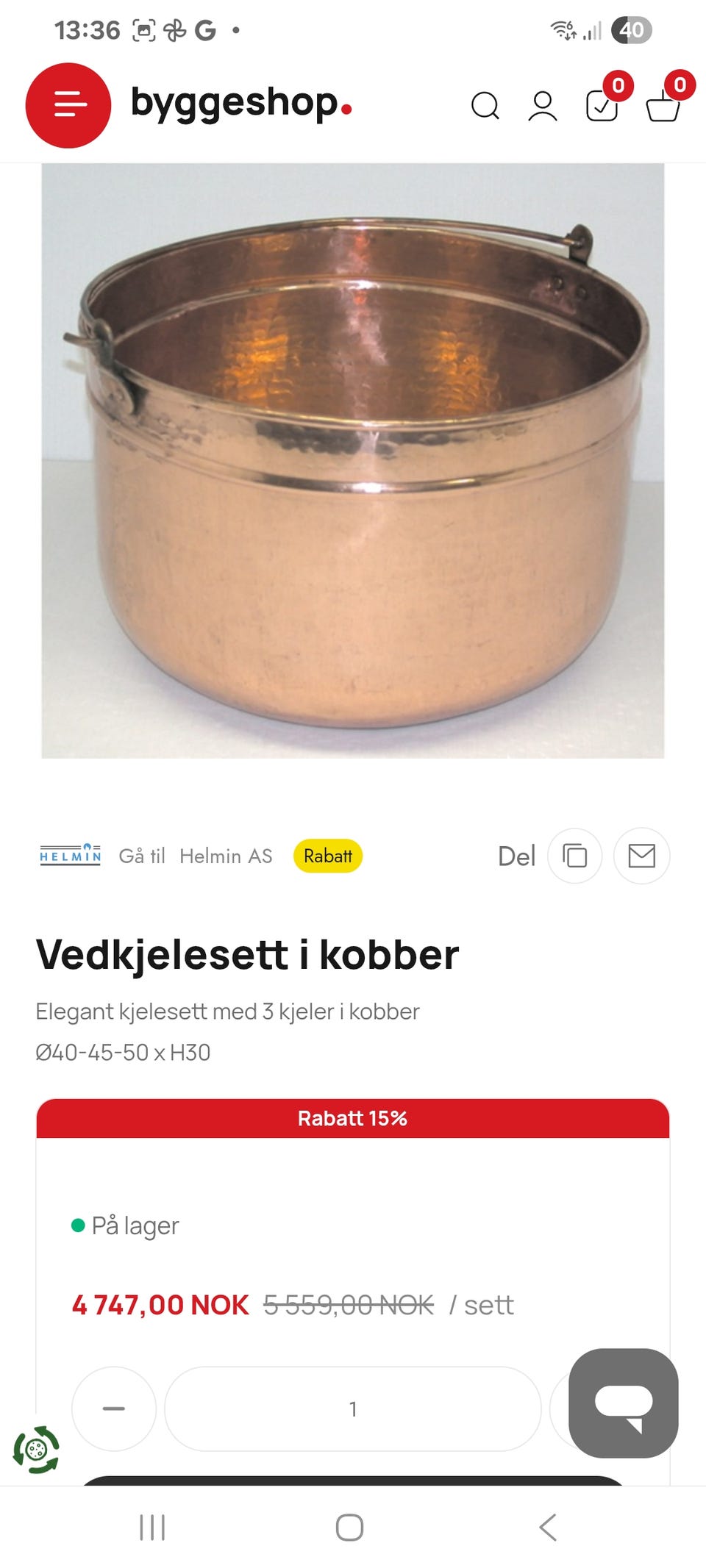Follow the Gå til Helmin AS link
The image size is (706, 1568).
tap(196, 856)
